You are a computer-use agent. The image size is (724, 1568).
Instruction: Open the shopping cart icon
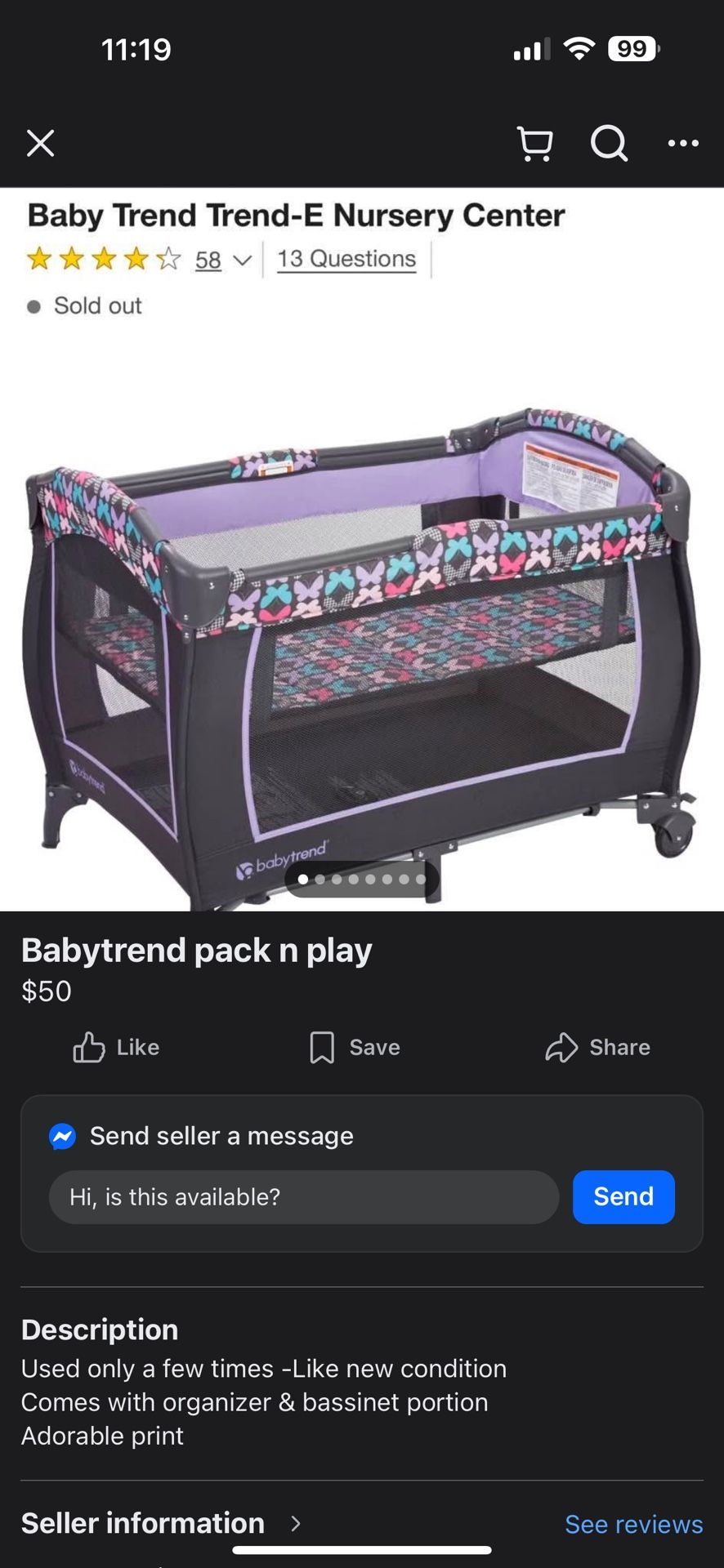click(x=535, y=144)
